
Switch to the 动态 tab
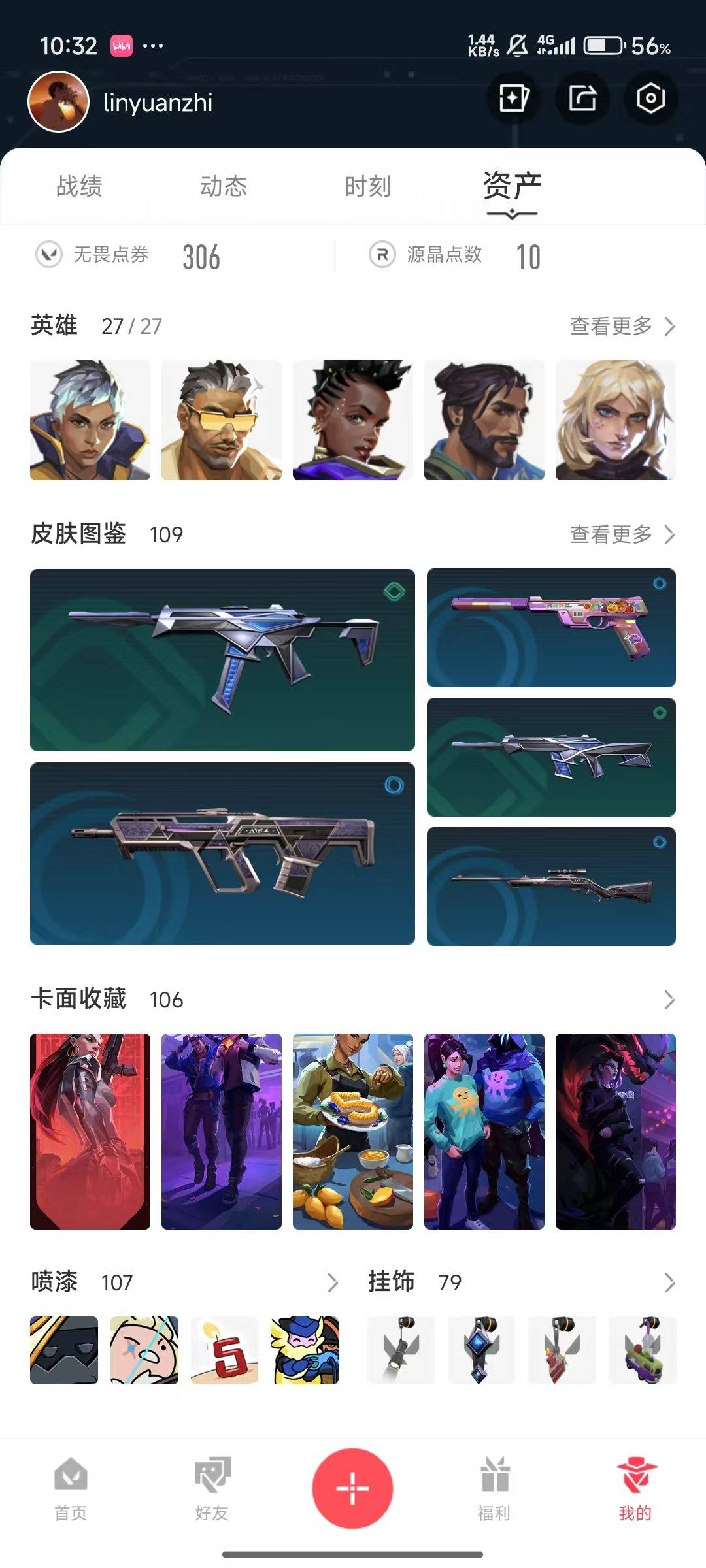coord(224,187)
